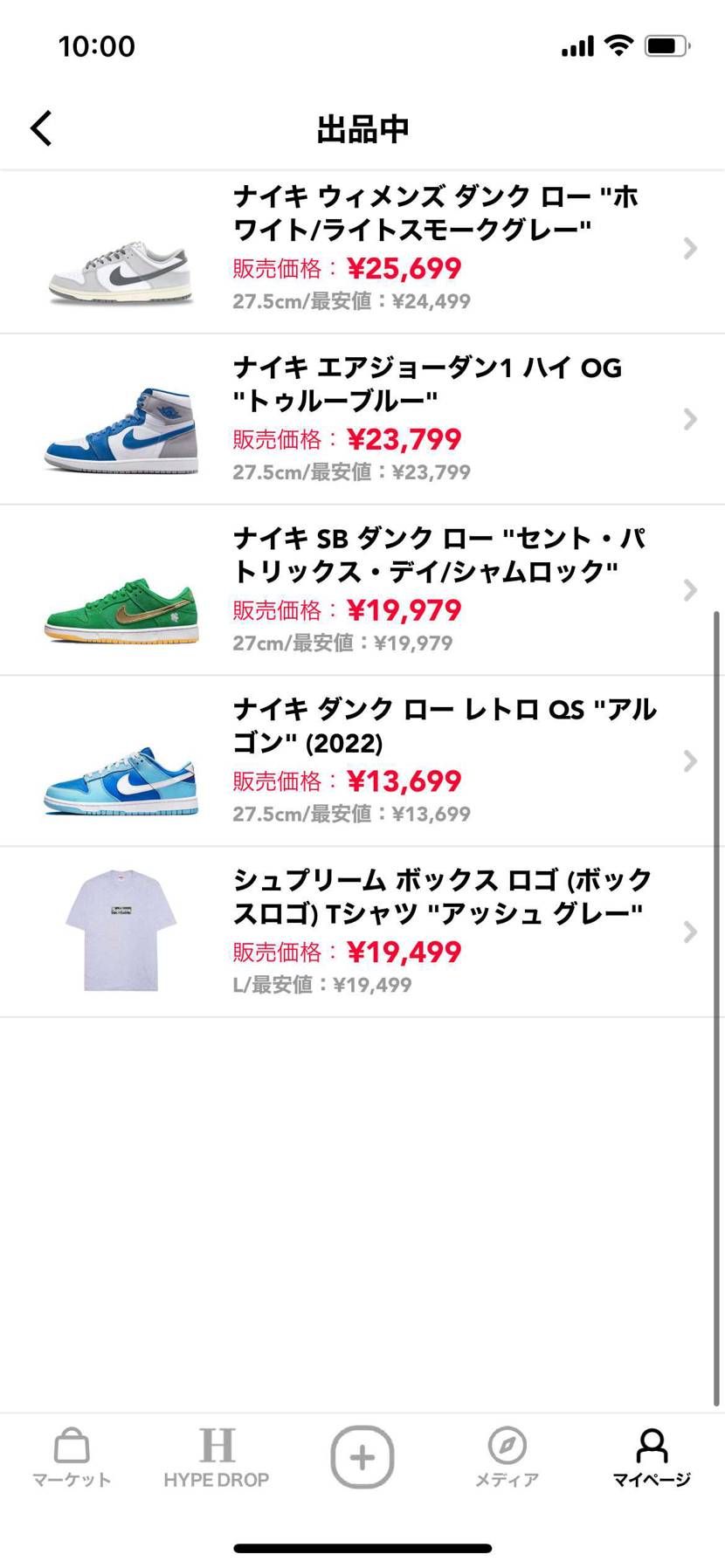Viewport: 725px width, 1568px height.
Task: Tap the cellular signal bars icon
Action: (x=577, y=45)
